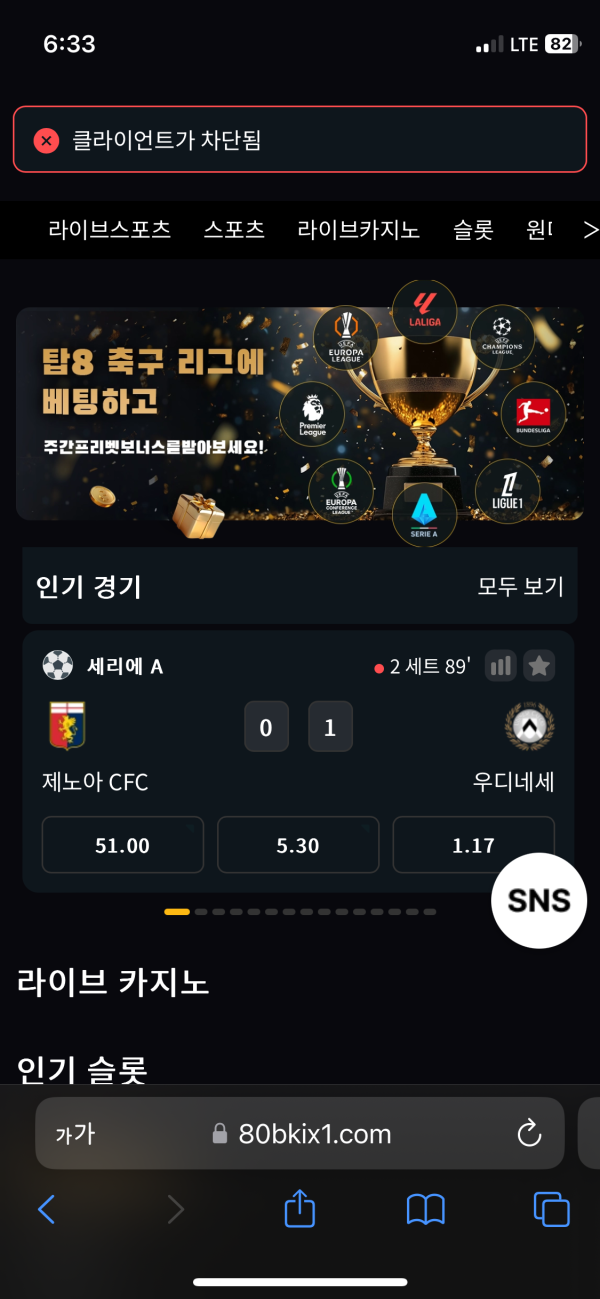Viewport: 600px width, 1299px height.
Task: Open the SNS floating button
Action: 539,900
